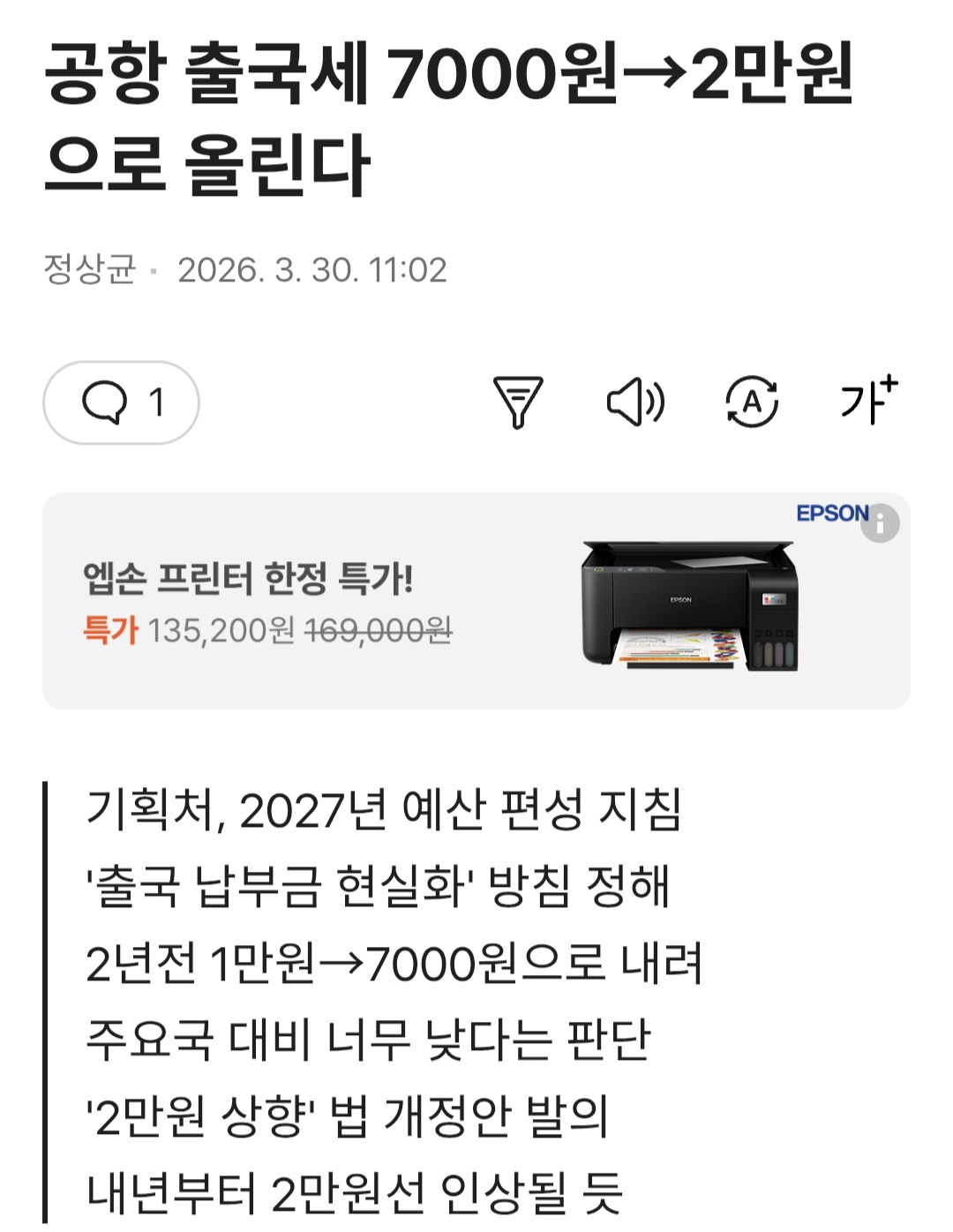Adjust font size with the 가+ icon
This screenshot has width=953, height=1232.
coord(868,401)
